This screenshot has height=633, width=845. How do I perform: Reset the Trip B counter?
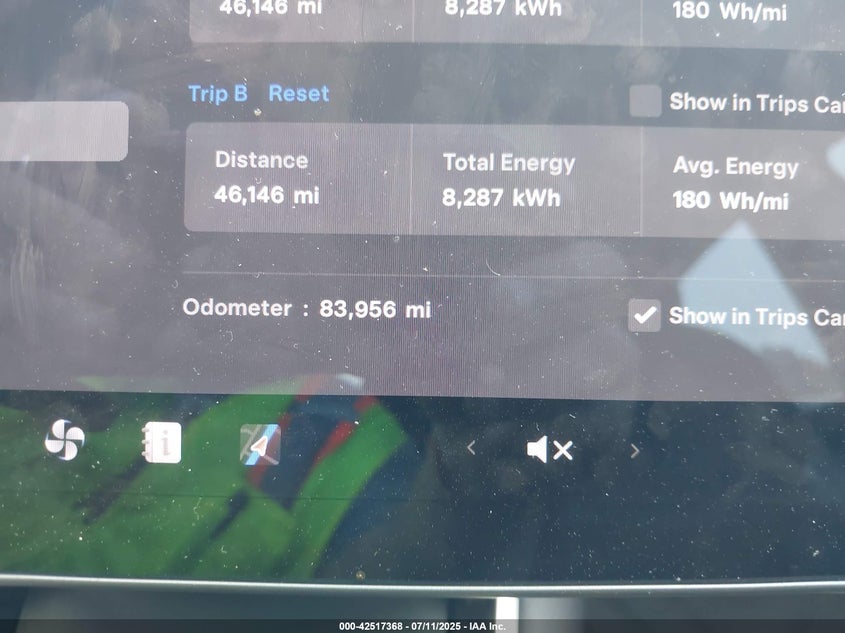[298, 94]
